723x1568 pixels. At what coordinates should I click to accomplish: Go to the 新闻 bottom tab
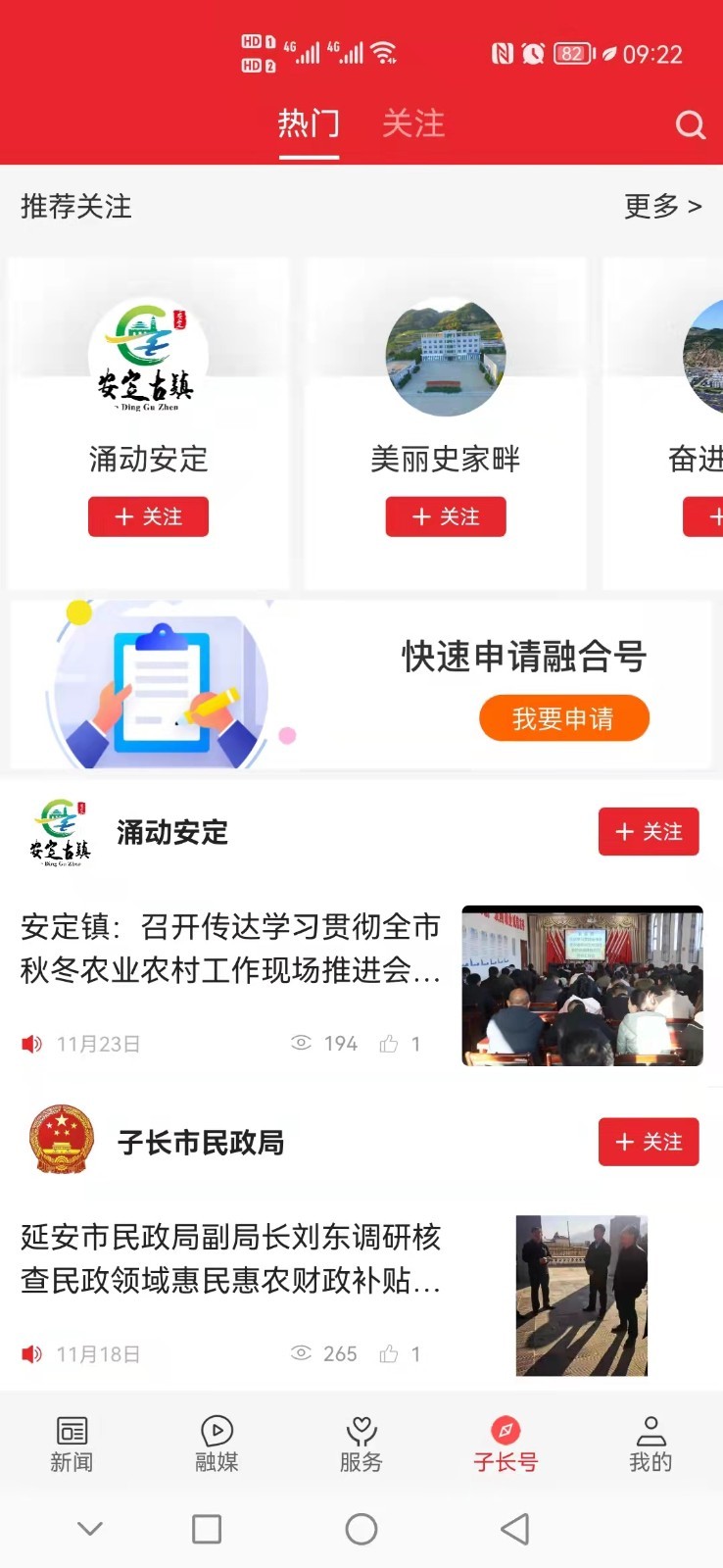click(x=72, y=1445)
